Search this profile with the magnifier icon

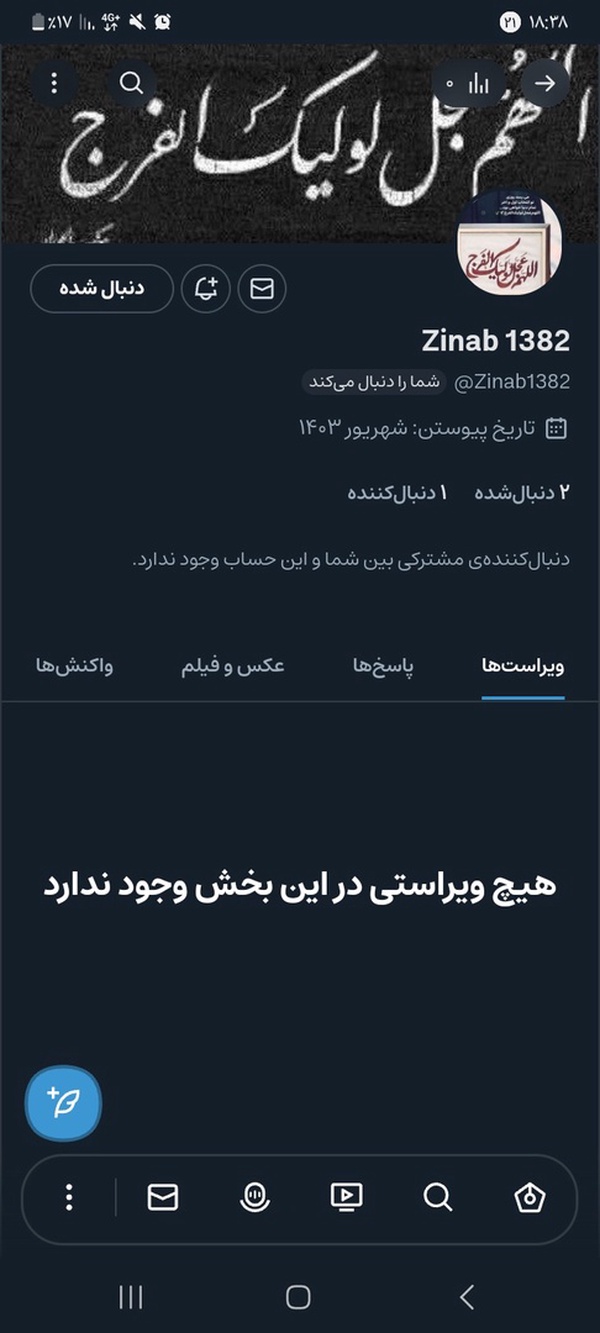tap(131, 83)
